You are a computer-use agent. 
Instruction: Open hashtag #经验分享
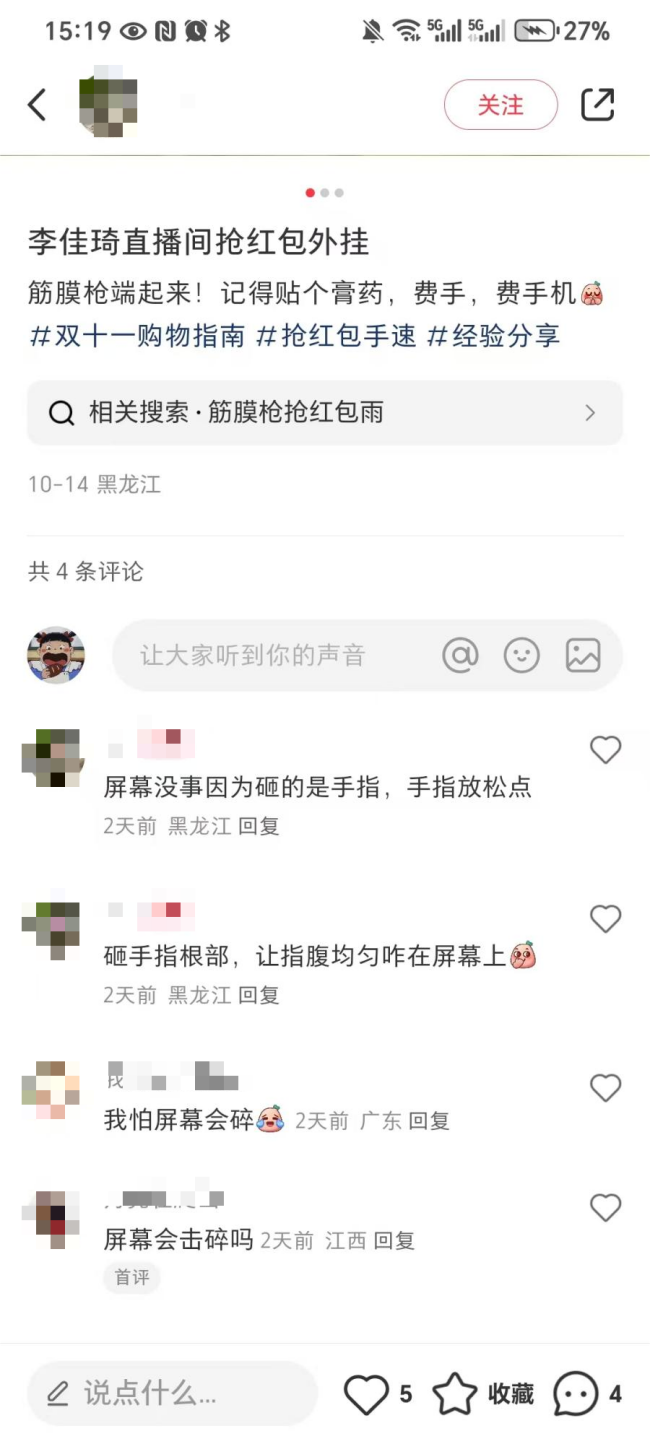click(494, 336)
